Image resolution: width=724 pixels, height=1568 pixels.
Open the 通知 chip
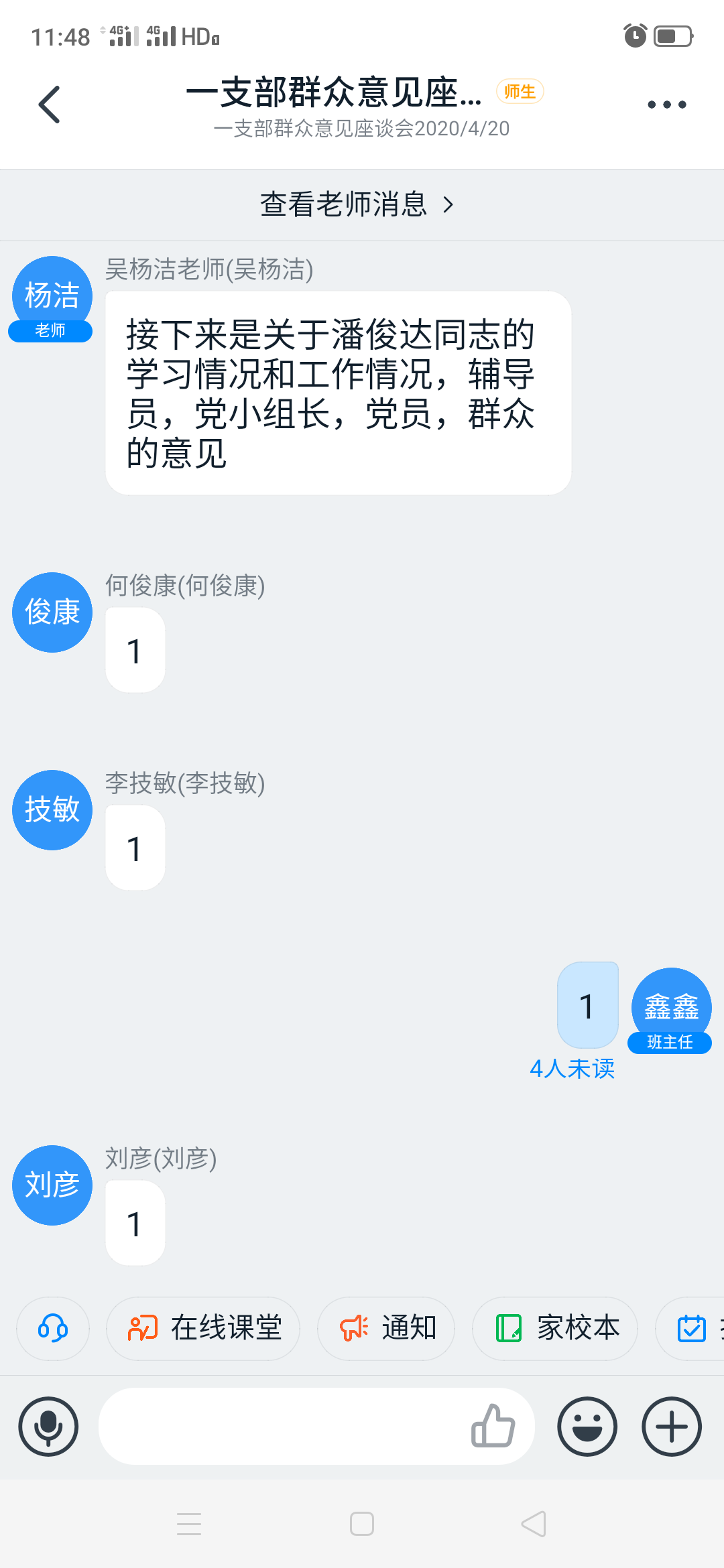point(386,1328)
